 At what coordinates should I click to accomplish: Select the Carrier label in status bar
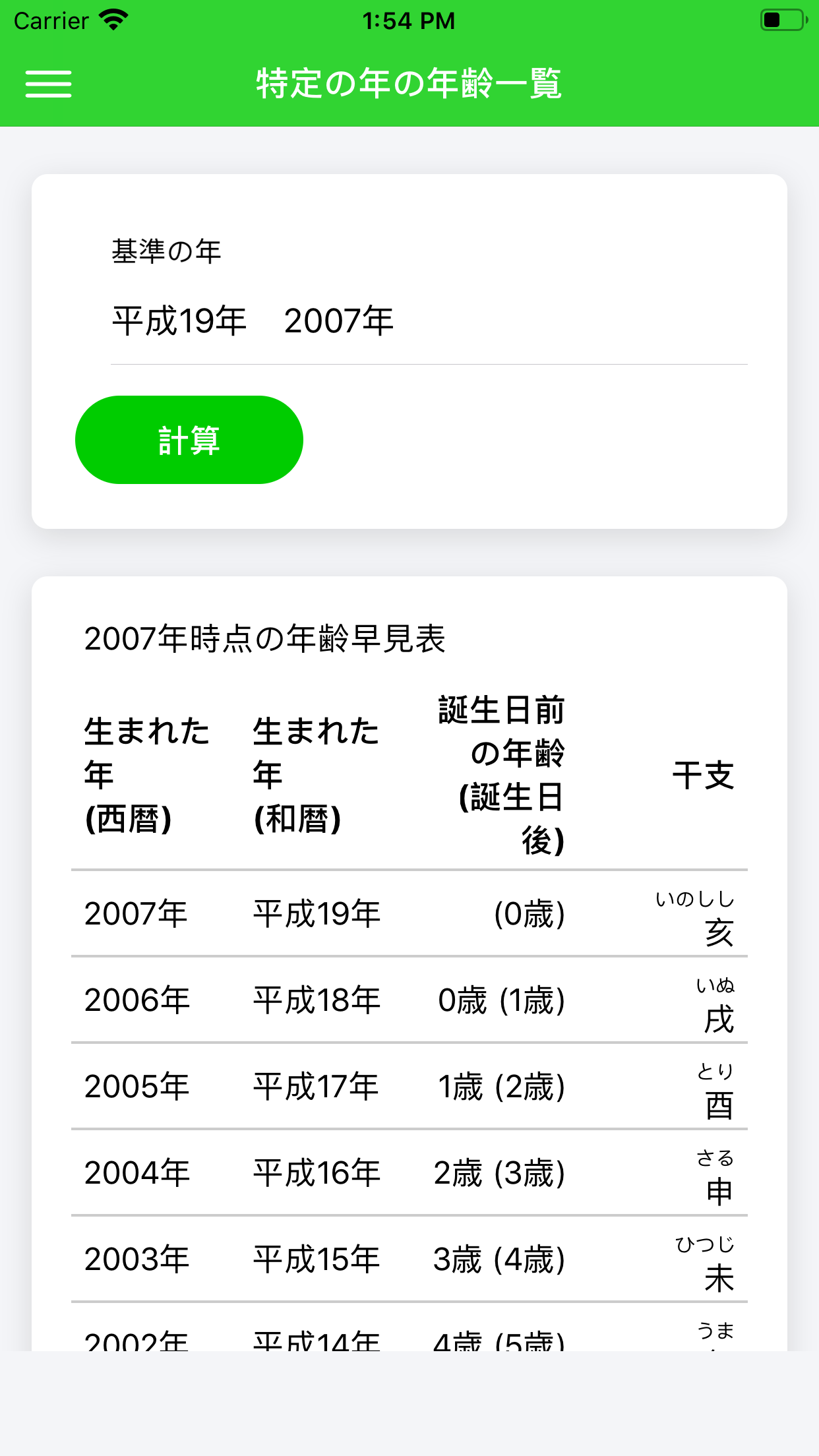click(x=51, y=20)
